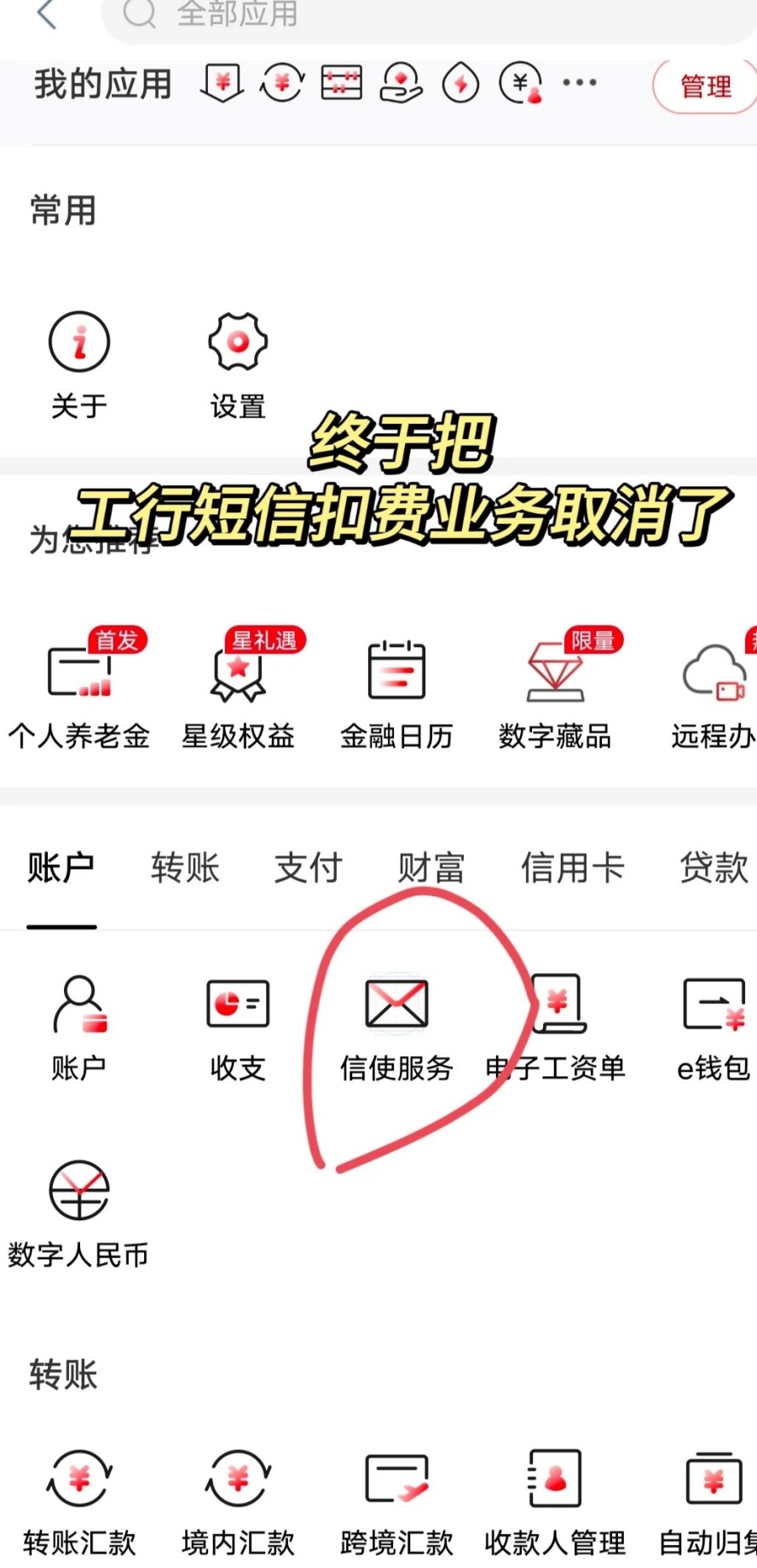757x1568 pixels.
Task: Switch to the 转账 transfer tab
Action: (x=186, y=867)
